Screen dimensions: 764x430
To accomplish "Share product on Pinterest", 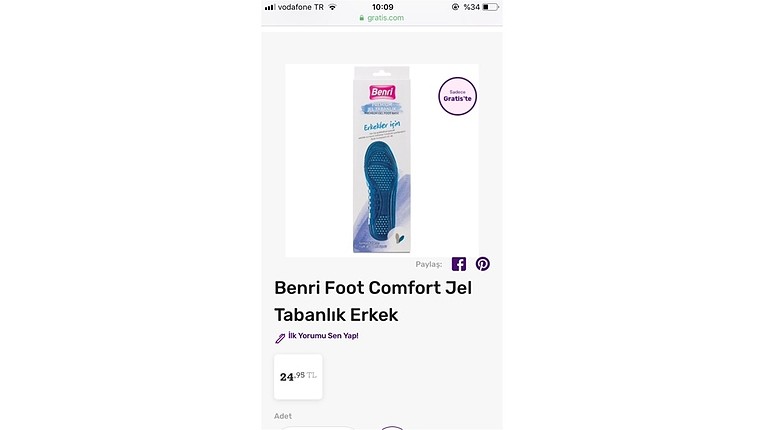I will tap(483, 264).
